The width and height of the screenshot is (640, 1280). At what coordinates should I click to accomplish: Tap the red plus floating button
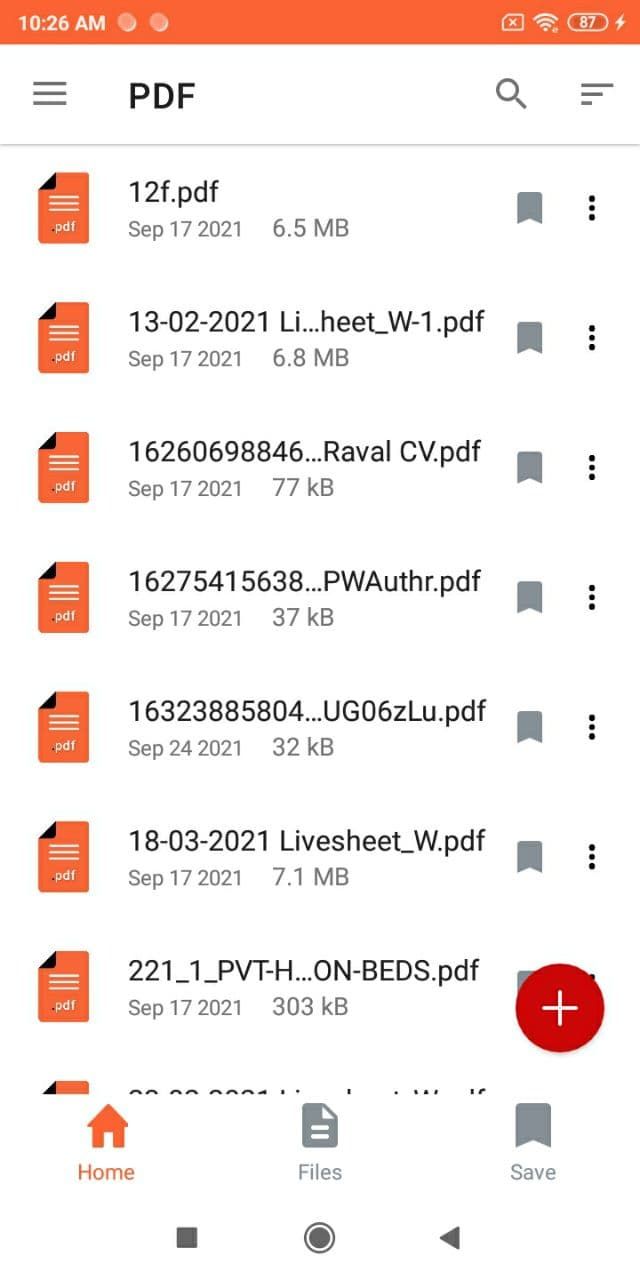559,1008
